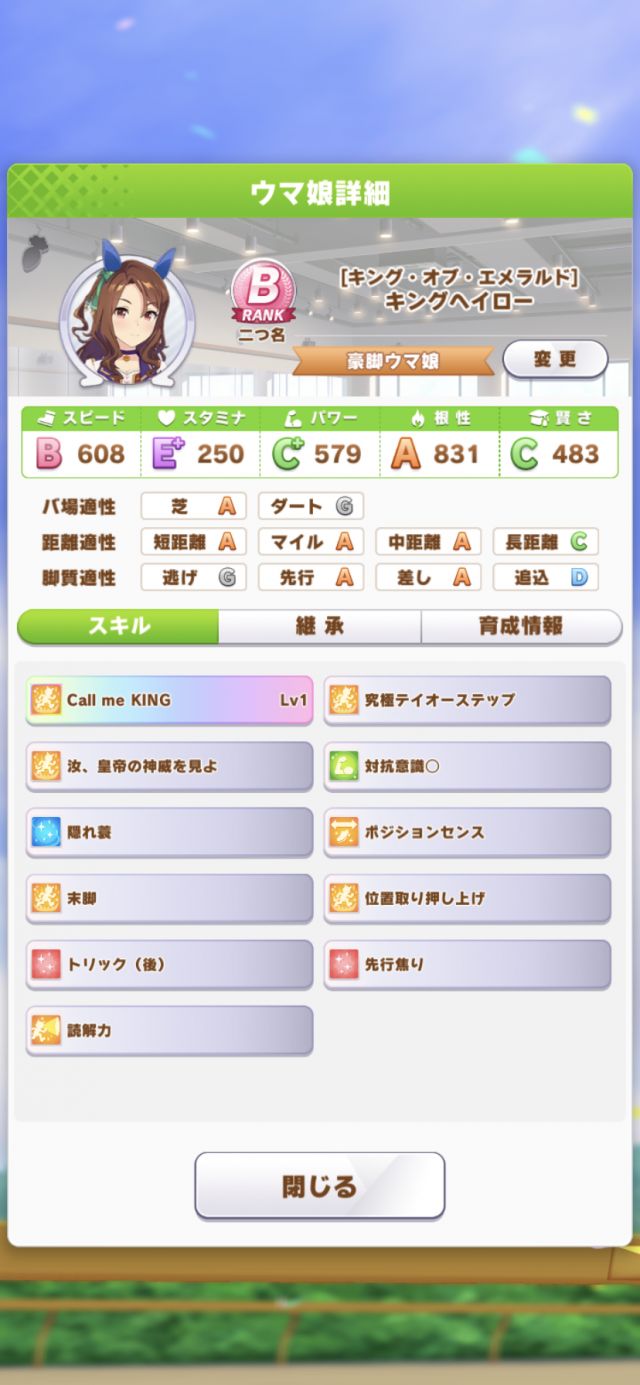
Task: Open the 読解力 skill entry
Action: [169, 1030]
